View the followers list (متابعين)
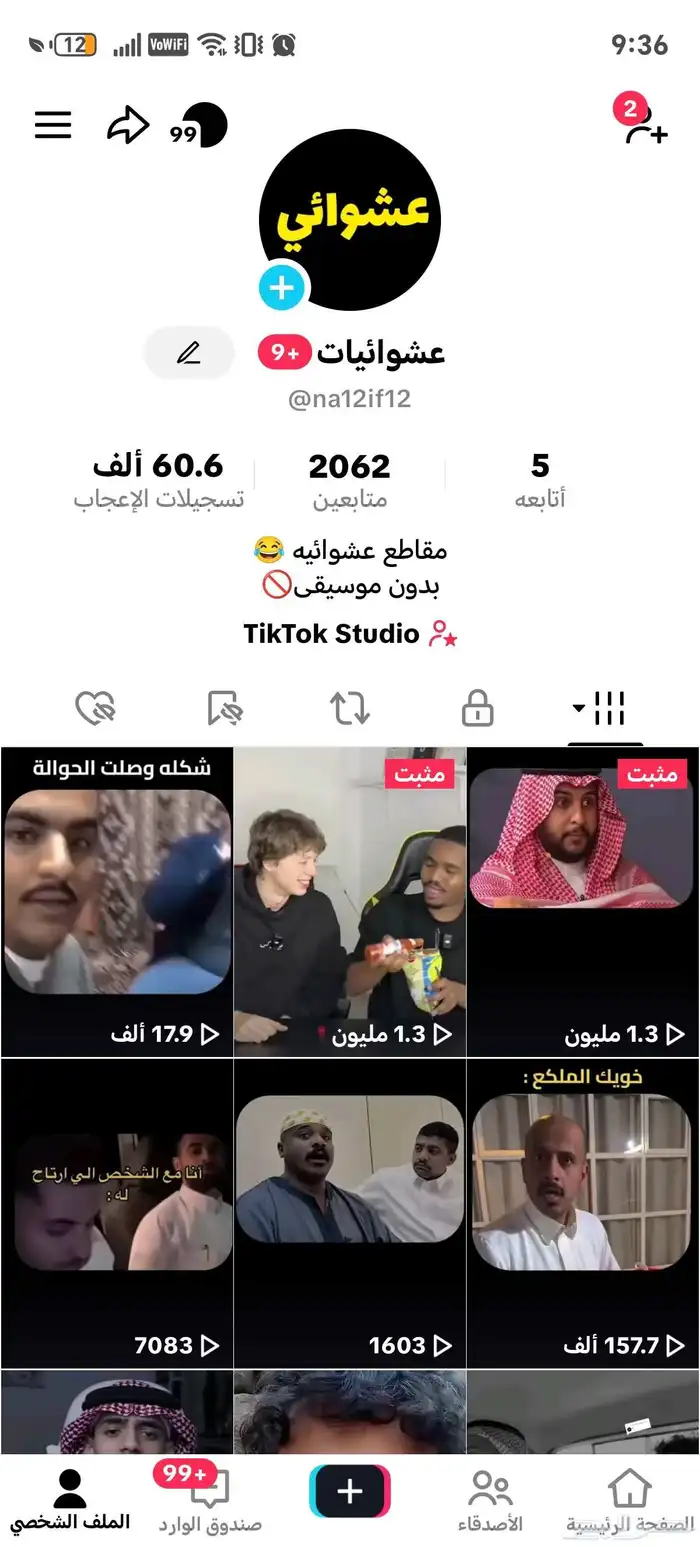The image size is (700, 1547). click(x=349, y=480)
